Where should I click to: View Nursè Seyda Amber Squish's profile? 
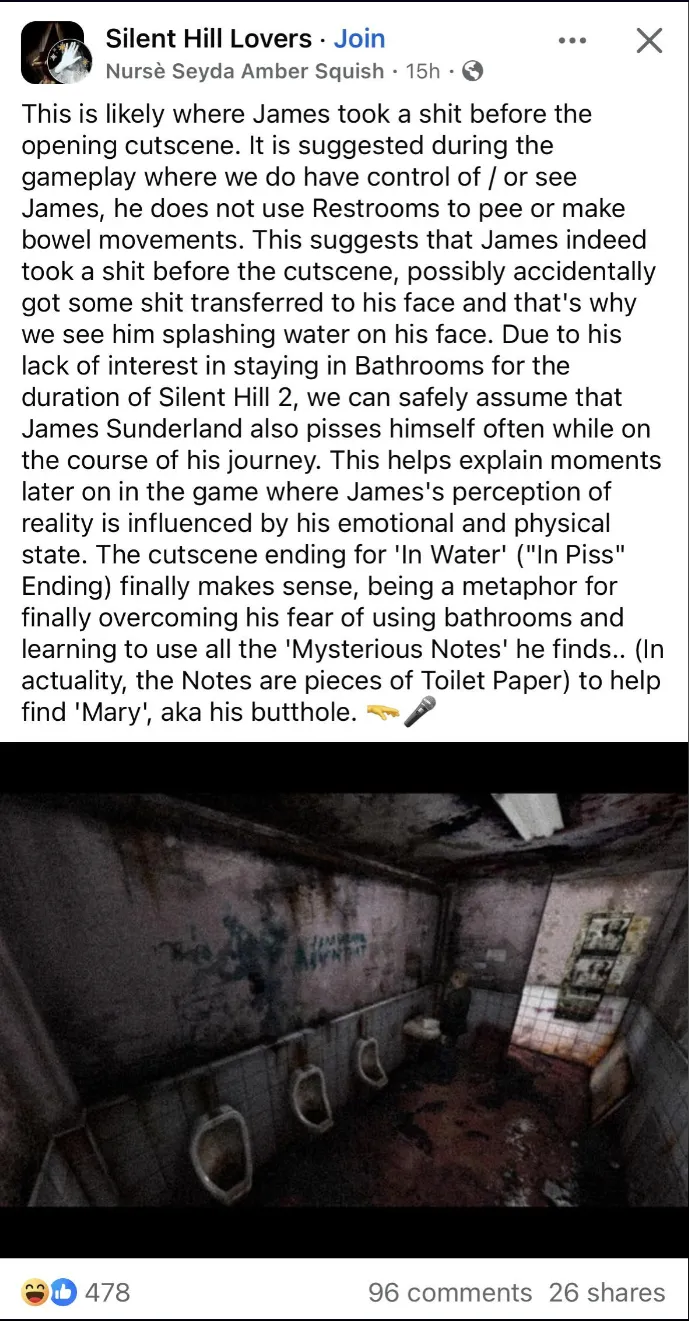click(x=244, y=71)
